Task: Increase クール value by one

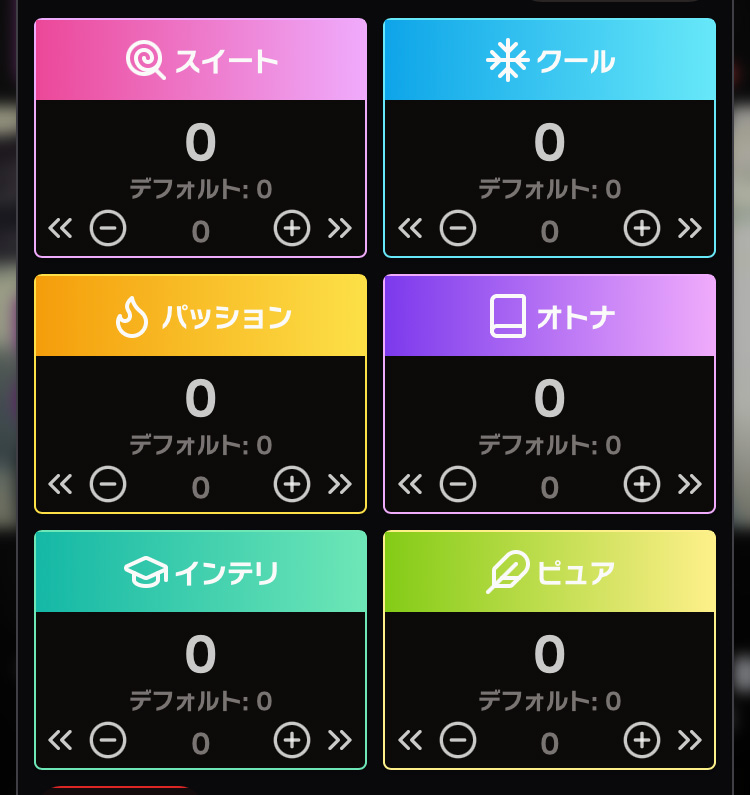Action: tap(642, 229)
